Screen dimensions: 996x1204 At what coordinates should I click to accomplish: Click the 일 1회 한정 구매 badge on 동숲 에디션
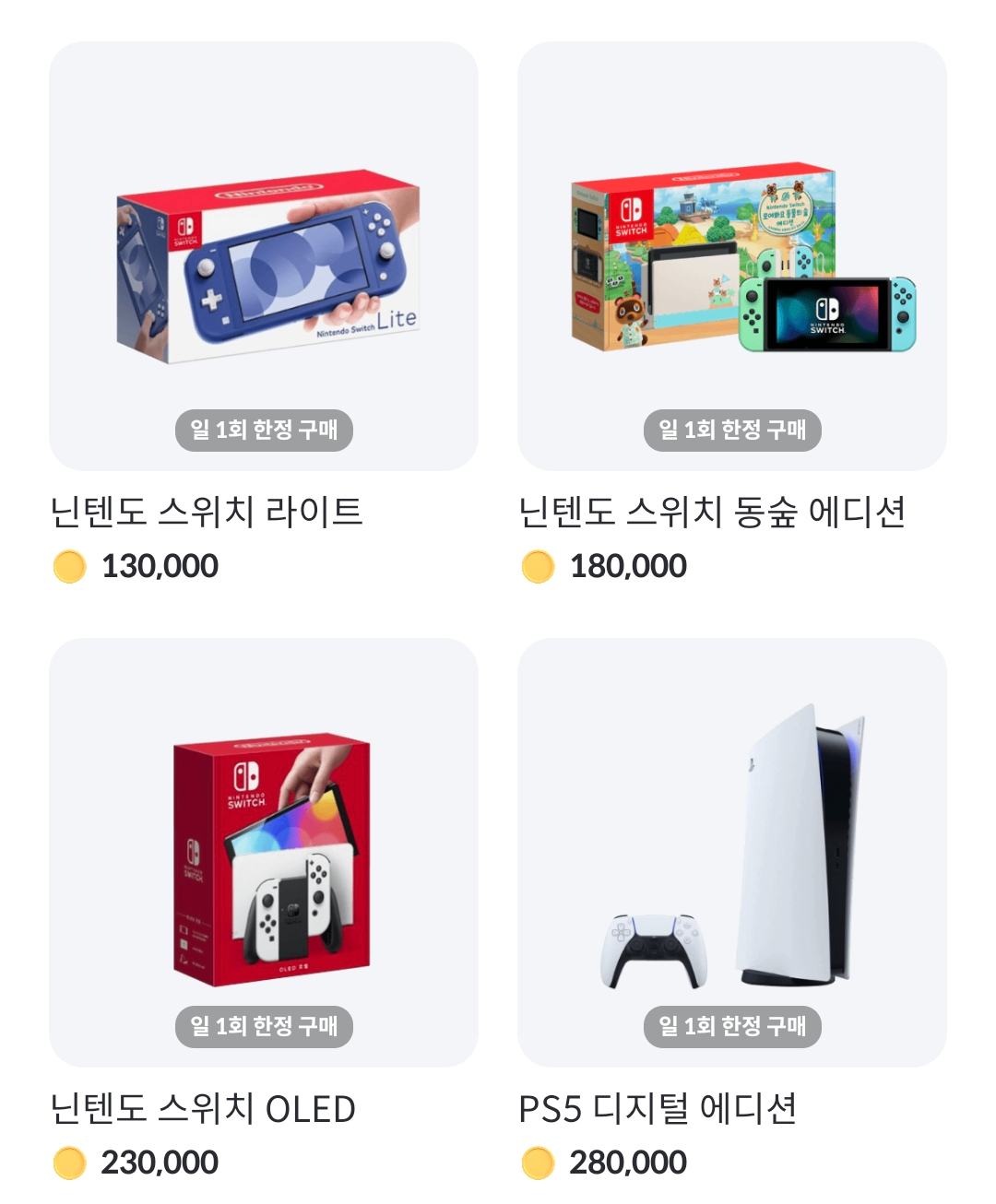point(732,429)
